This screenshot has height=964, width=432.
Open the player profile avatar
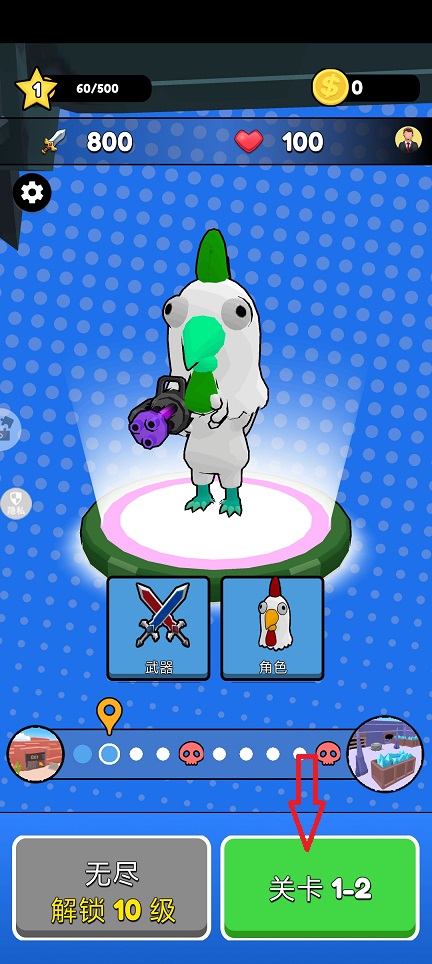tap(408, 140)
